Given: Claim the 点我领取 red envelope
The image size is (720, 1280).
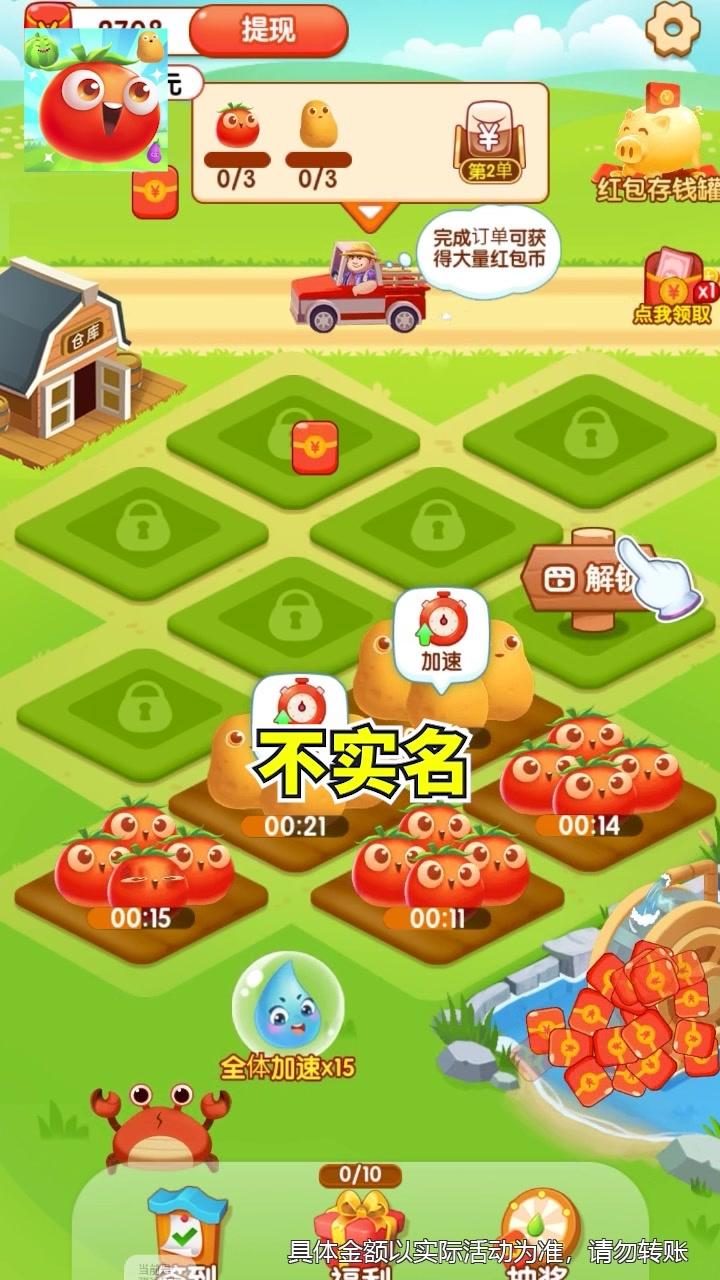Looking at the screenshot, I should pyautogui.click(x=673, y=287).
